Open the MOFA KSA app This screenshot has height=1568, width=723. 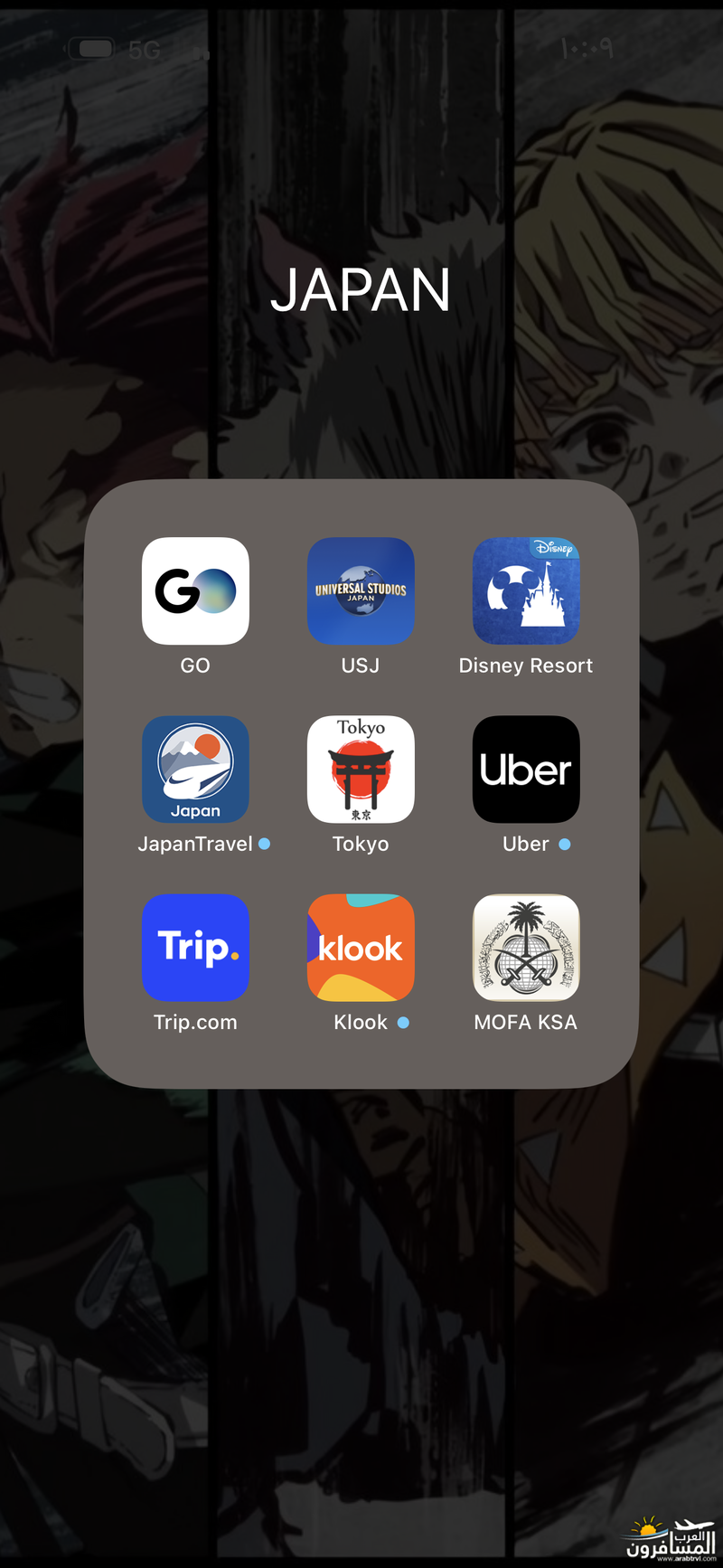tap(526, 948)
